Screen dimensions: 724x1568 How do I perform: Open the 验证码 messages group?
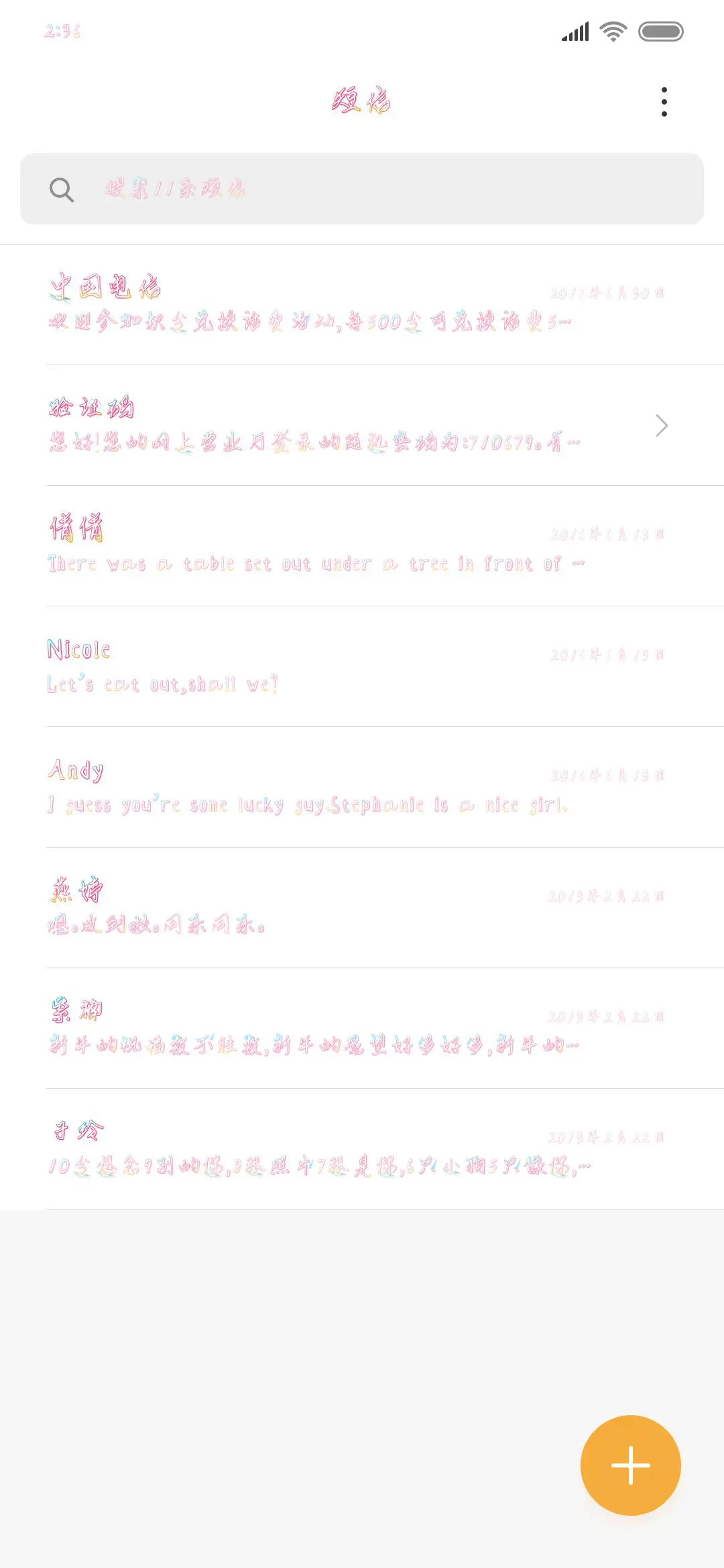click(x=362, y=426)
